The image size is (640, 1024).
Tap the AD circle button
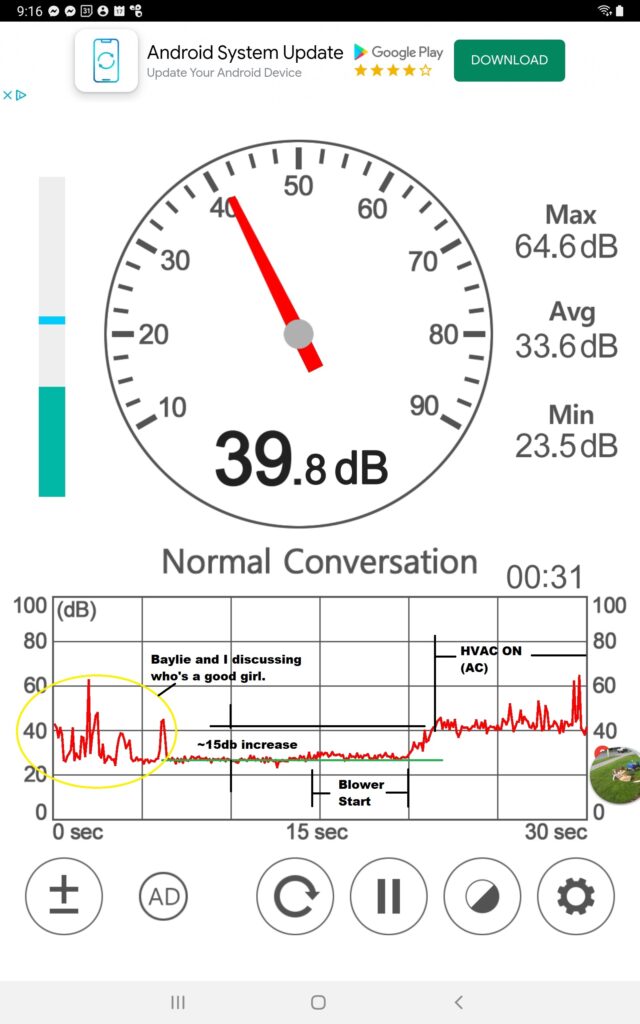[164, 896]
